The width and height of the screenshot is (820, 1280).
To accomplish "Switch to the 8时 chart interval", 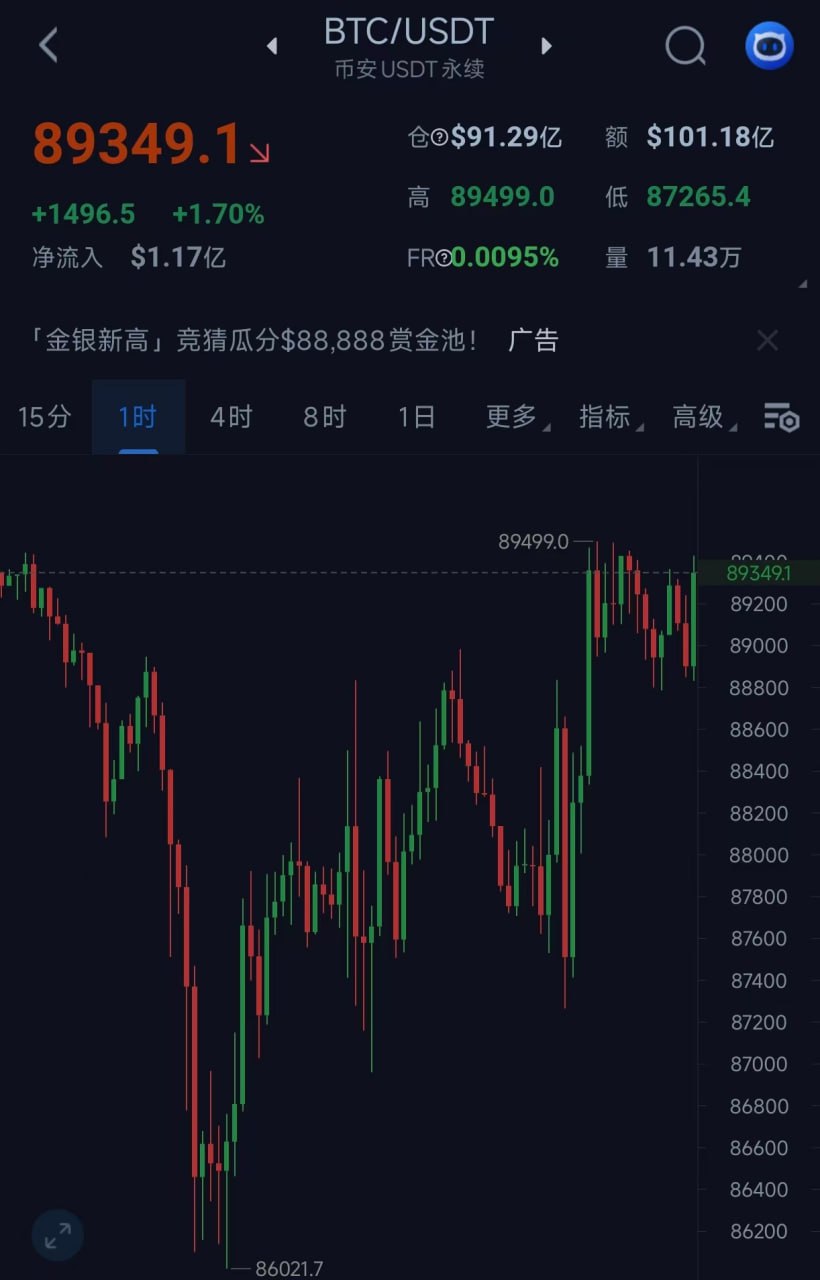I will (x=325, y=417).
